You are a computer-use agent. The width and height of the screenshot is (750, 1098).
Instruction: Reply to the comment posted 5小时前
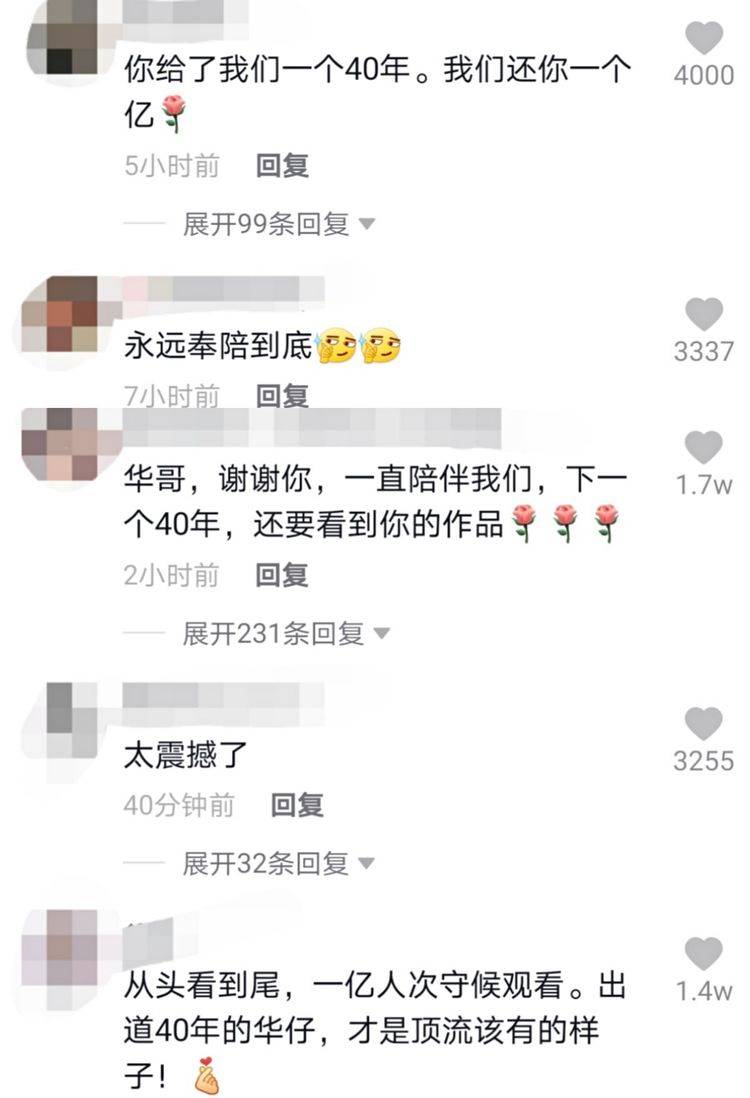282,166
